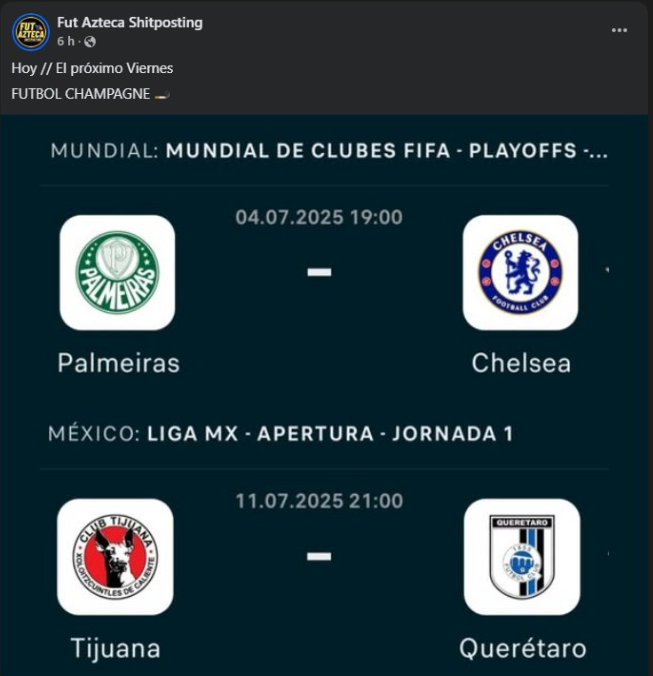
Task: Tap the Fut Azteca profile picture
Action: [31, 31]
